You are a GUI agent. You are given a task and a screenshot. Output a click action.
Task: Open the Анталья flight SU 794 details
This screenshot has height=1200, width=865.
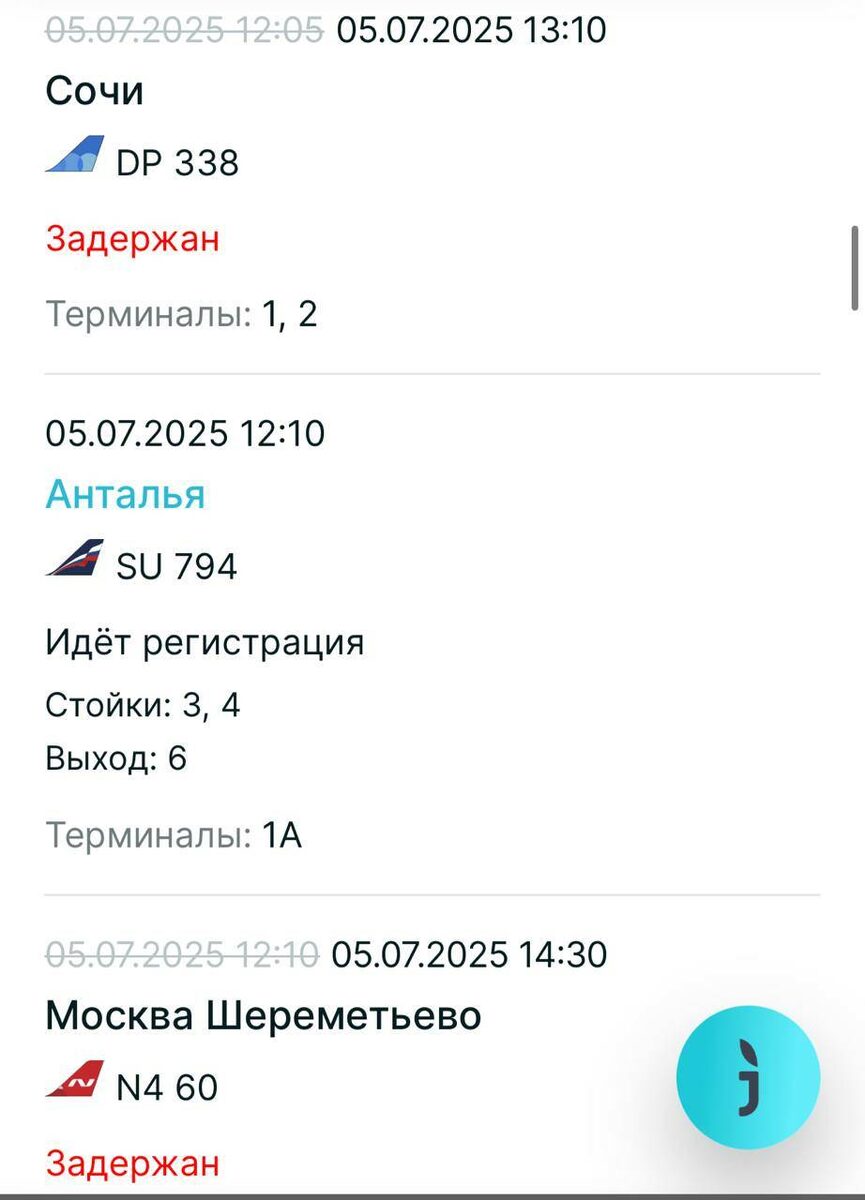[x=125, y=495]
